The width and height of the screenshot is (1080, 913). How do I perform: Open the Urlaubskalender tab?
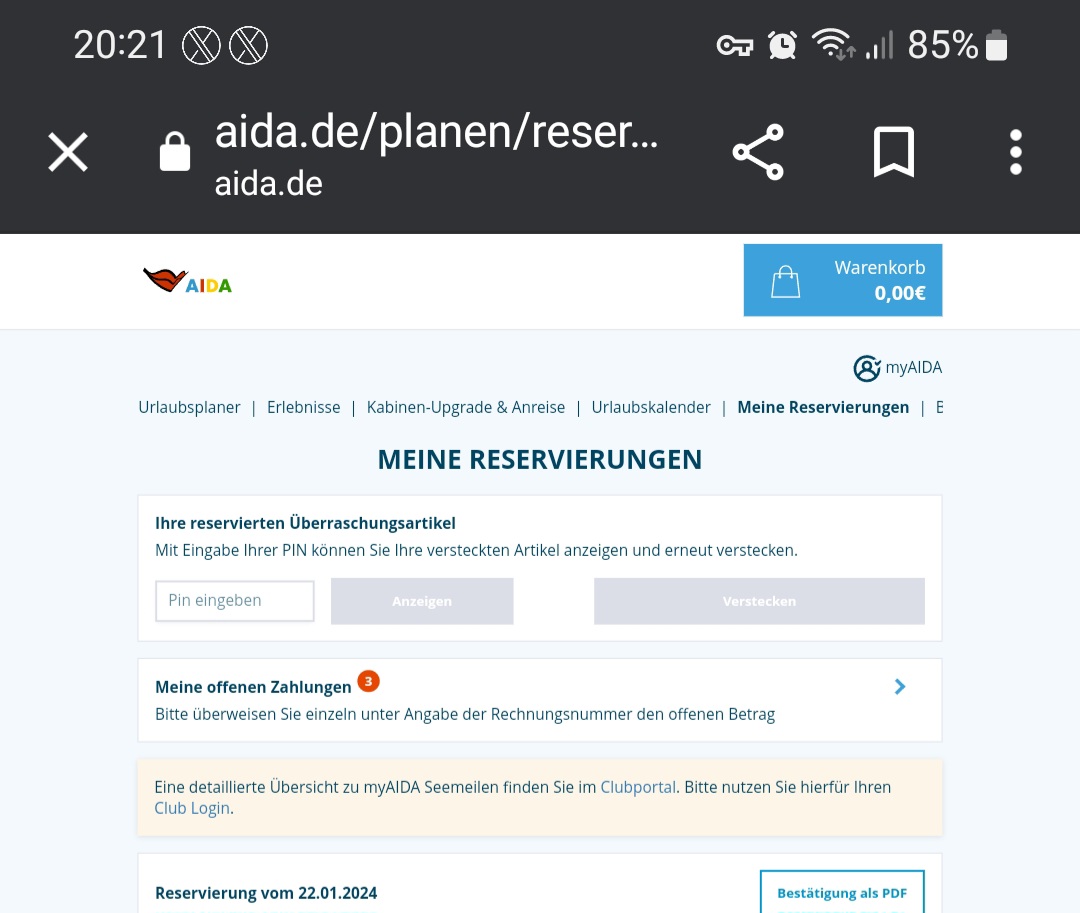coord(651,407)
